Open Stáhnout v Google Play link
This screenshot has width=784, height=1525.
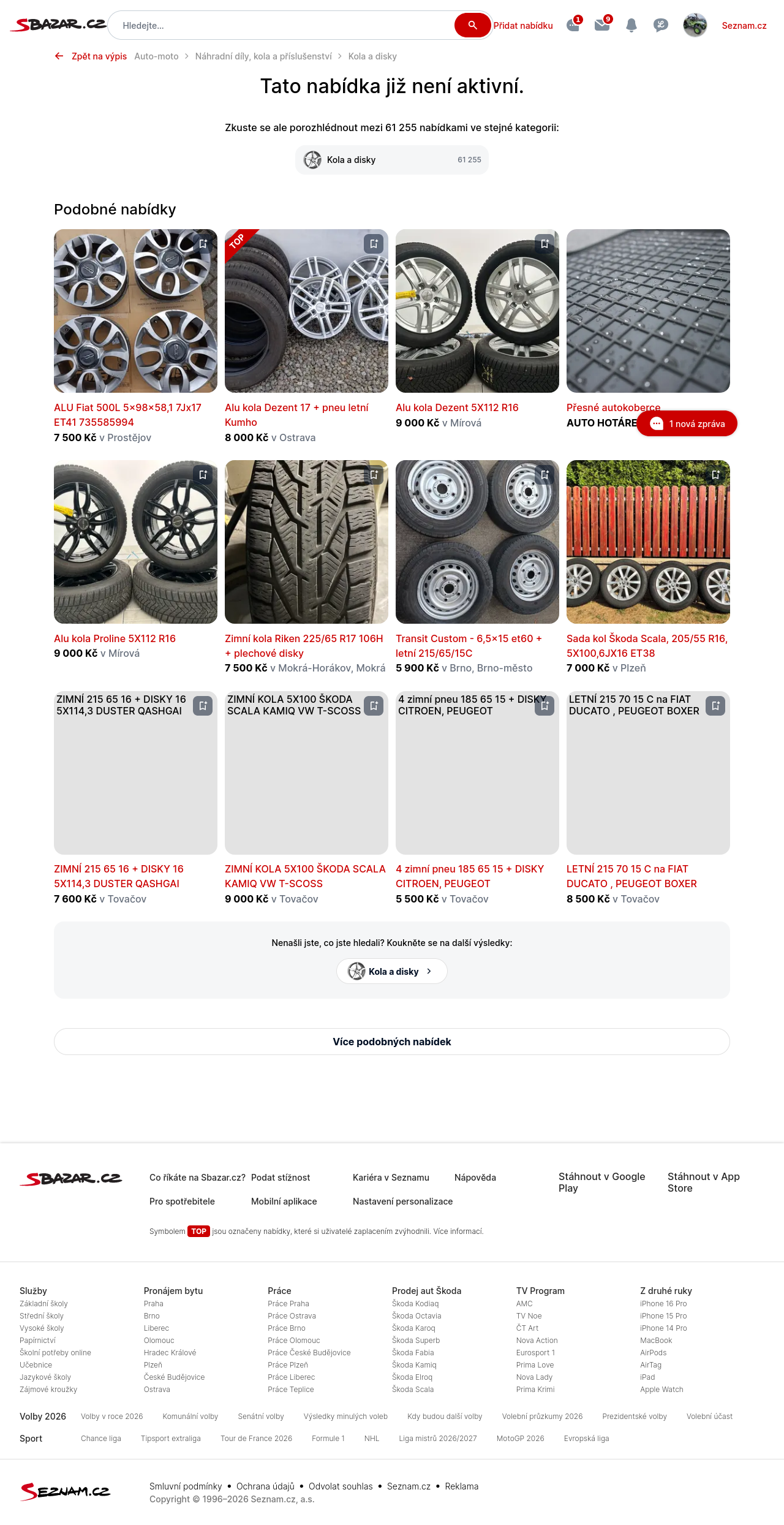pyautogui.click(x=602, y=1182)
